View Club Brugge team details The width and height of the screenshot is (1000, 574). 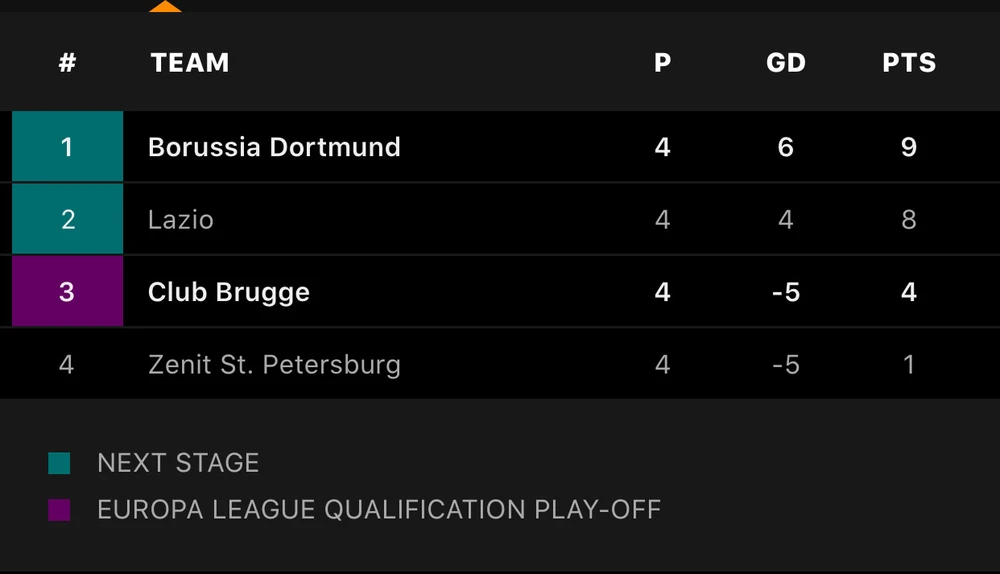tap(229, 292)
